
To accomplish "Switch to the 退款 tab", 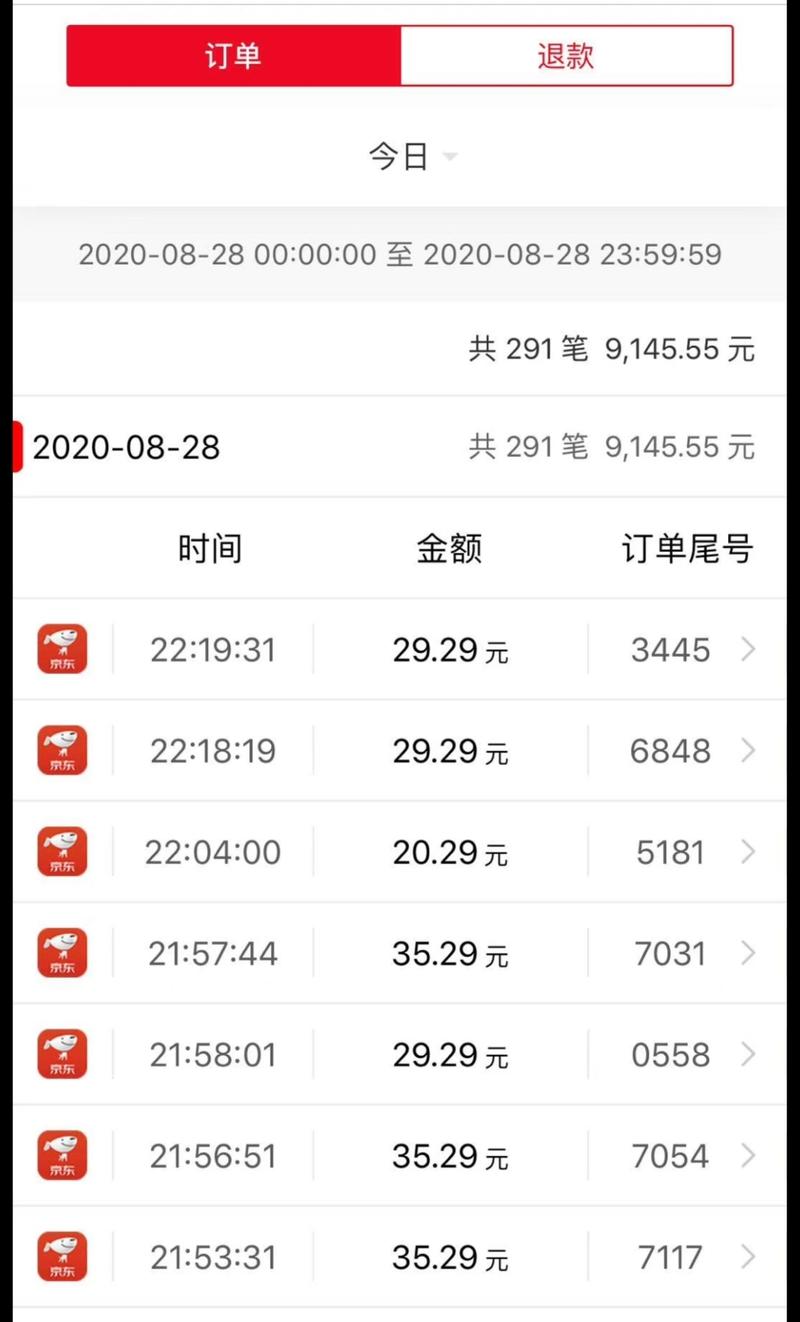I will coord(566,56).
